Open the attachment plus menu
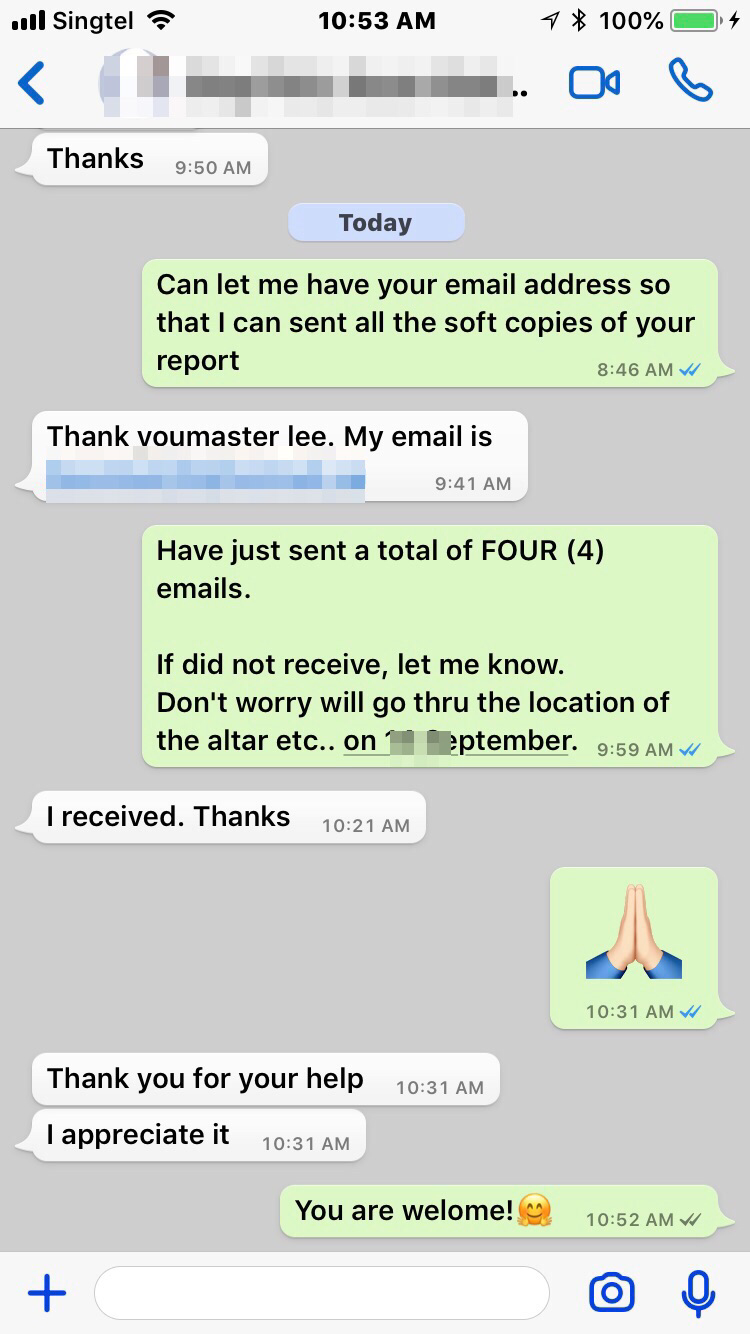This screenshot has height=1334, width=750. (x=46, y=1293)
